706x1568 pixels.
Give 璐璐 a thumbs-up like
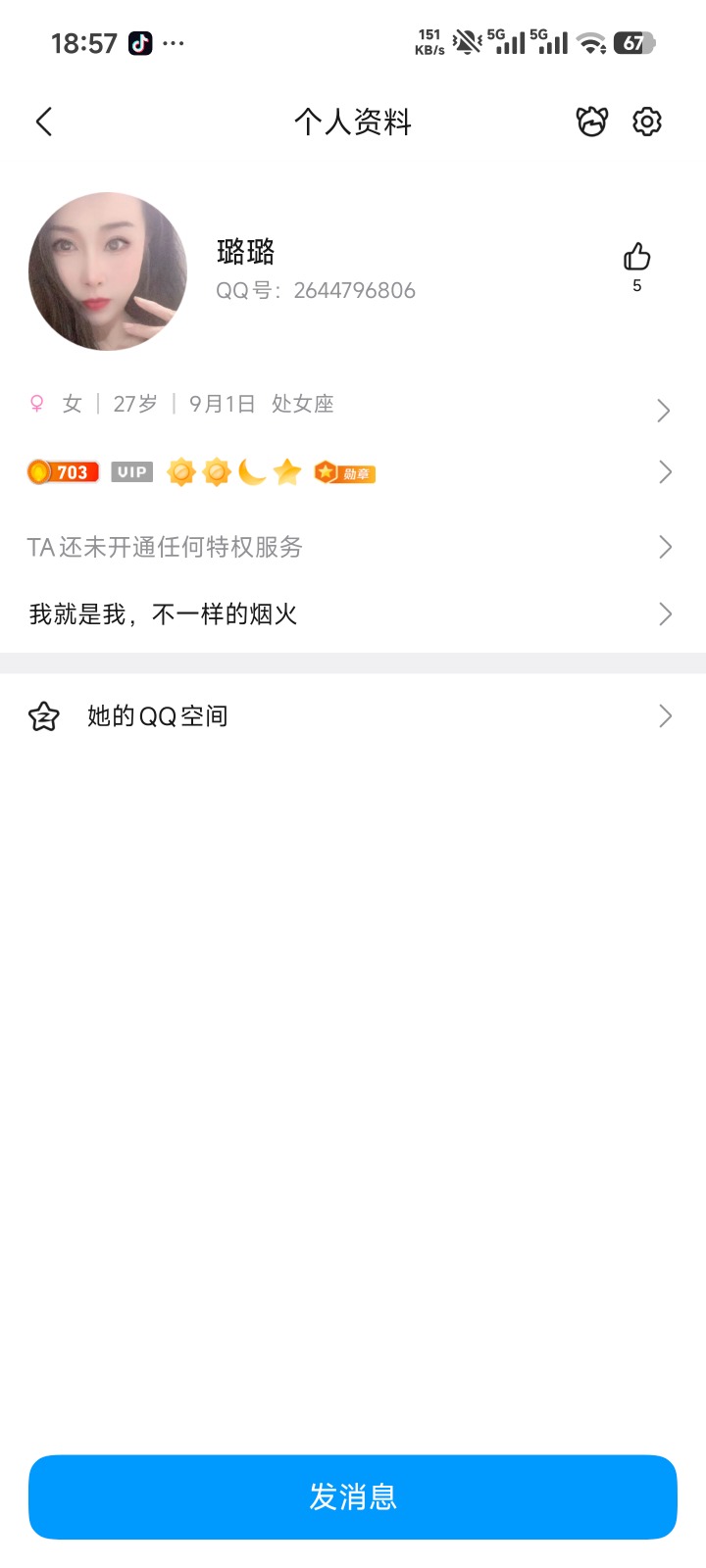[x=636, y=258]
